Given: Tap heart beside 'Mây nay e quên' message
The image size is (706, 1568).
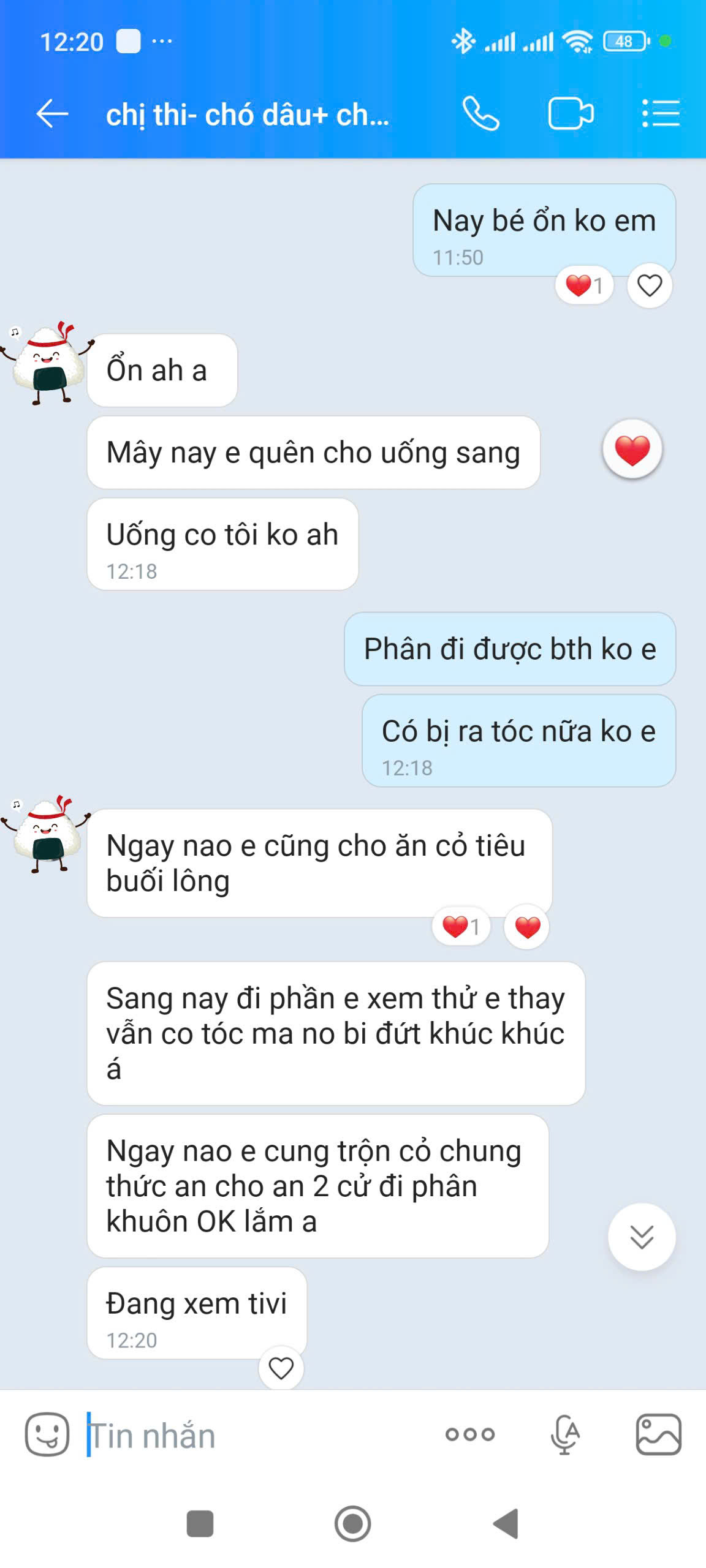Looking at the screenshot, I should pyautogui.click(x=632, y=450).
